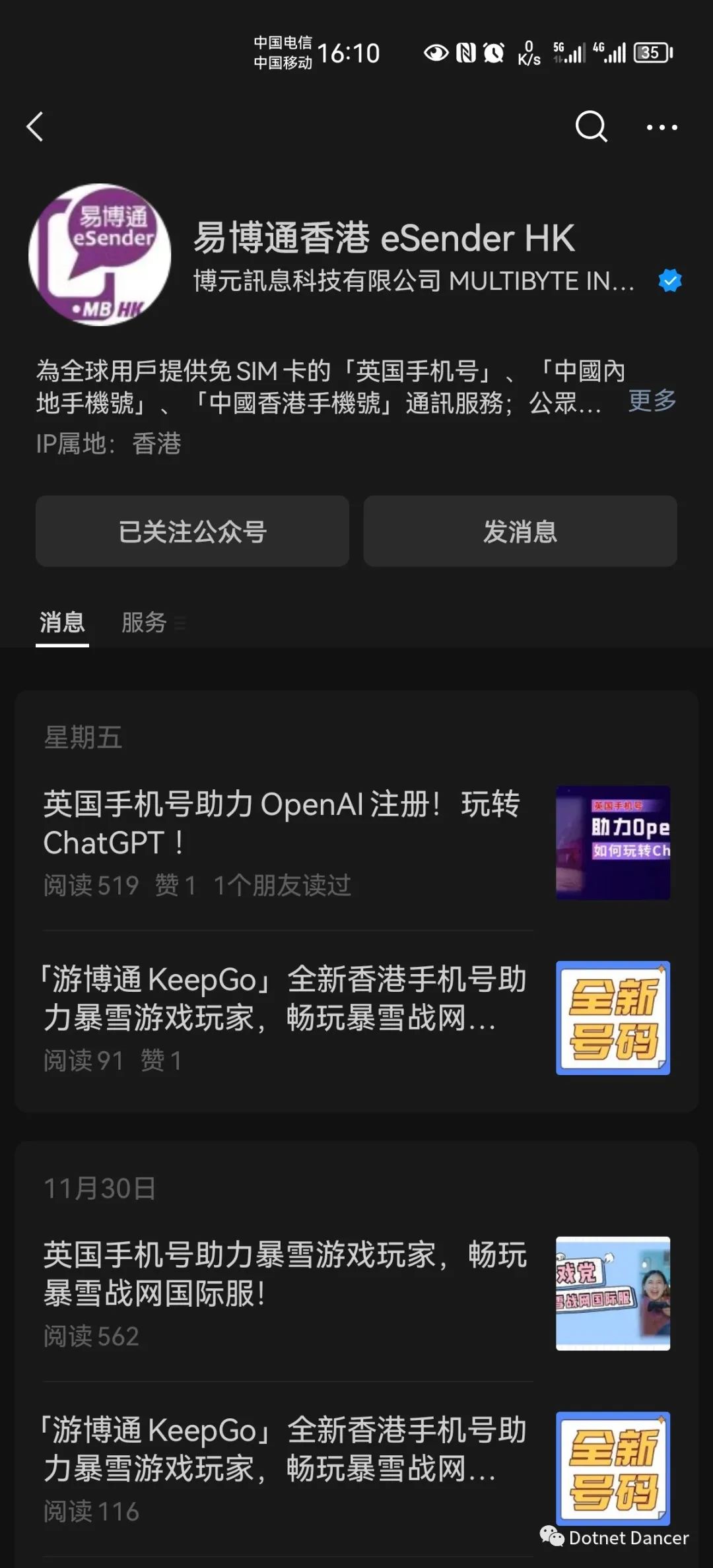Send a message via 发消息

pos(520,531)
